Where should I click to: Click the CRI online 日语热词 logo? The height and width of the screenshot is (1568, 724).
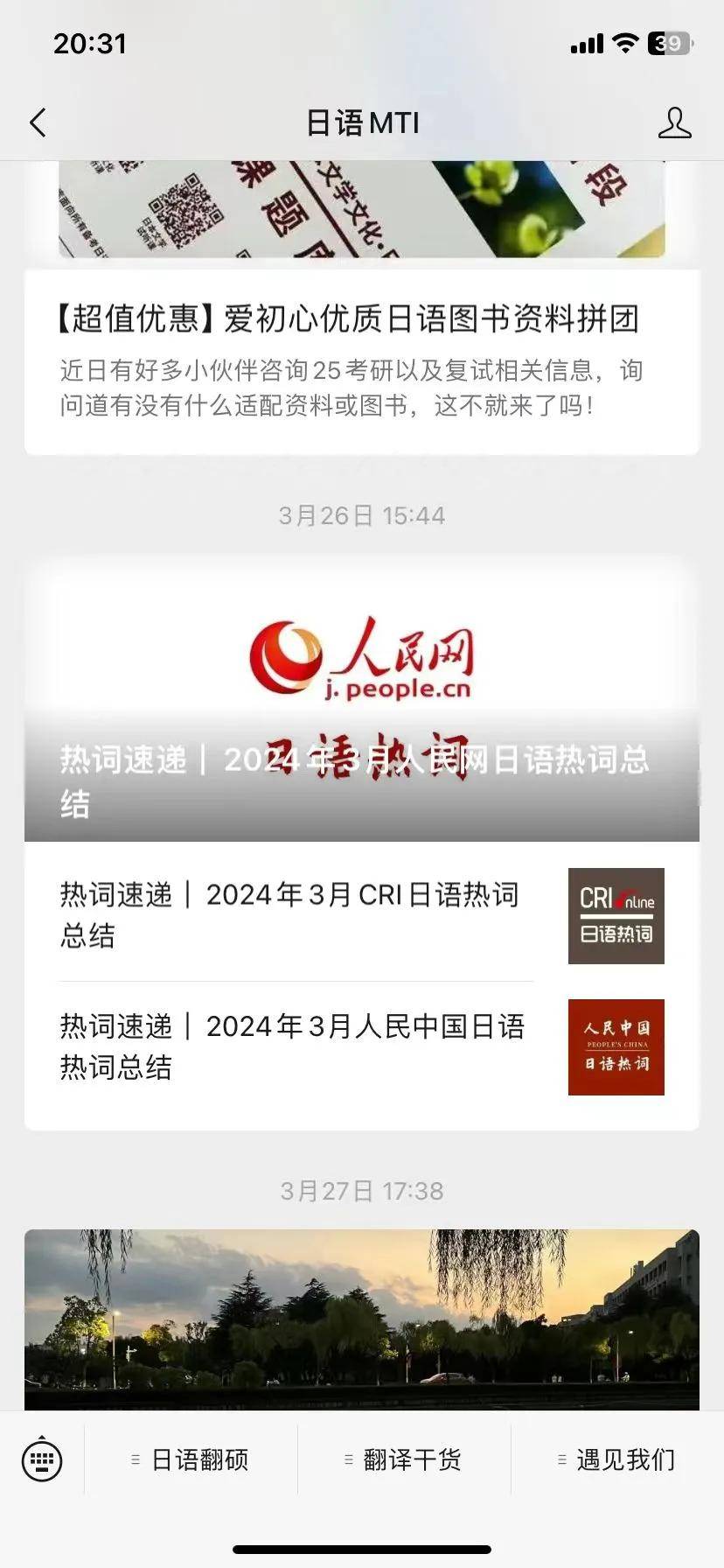pyautogui.click(x=616, y=915)
